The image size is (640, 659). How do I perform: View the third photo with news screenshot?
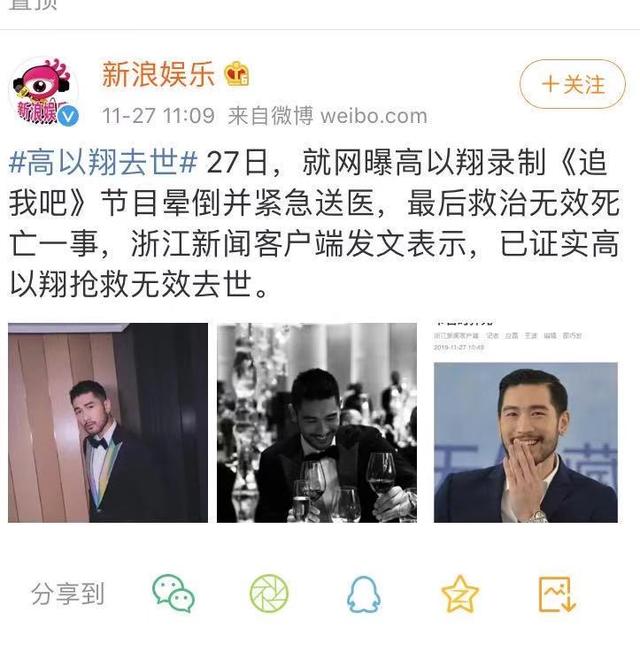click(526, 422)
